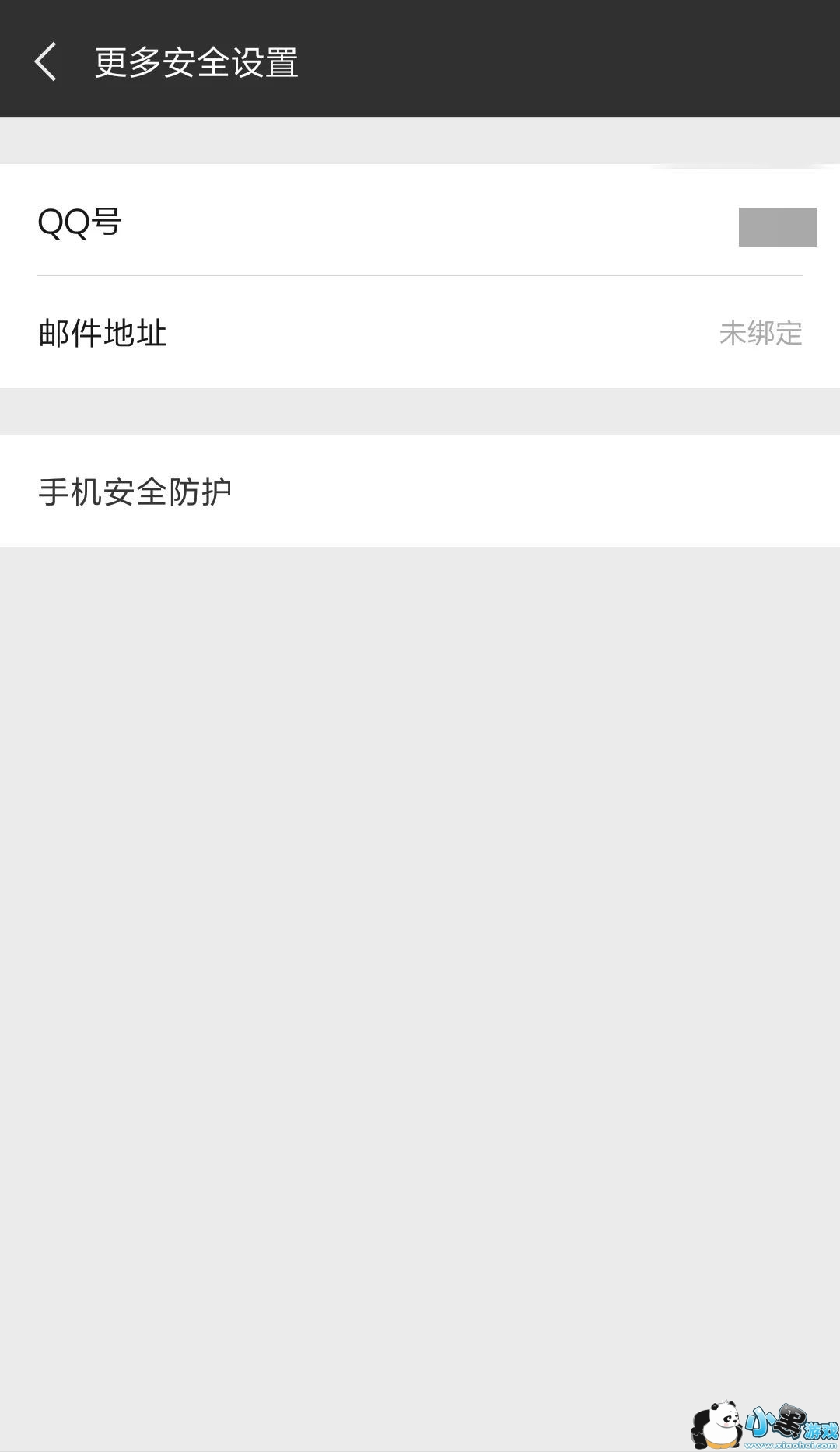This screenshot has height=1452, width=840.
Task: Open the QQ号 row
Action: (x=420, y=222)
